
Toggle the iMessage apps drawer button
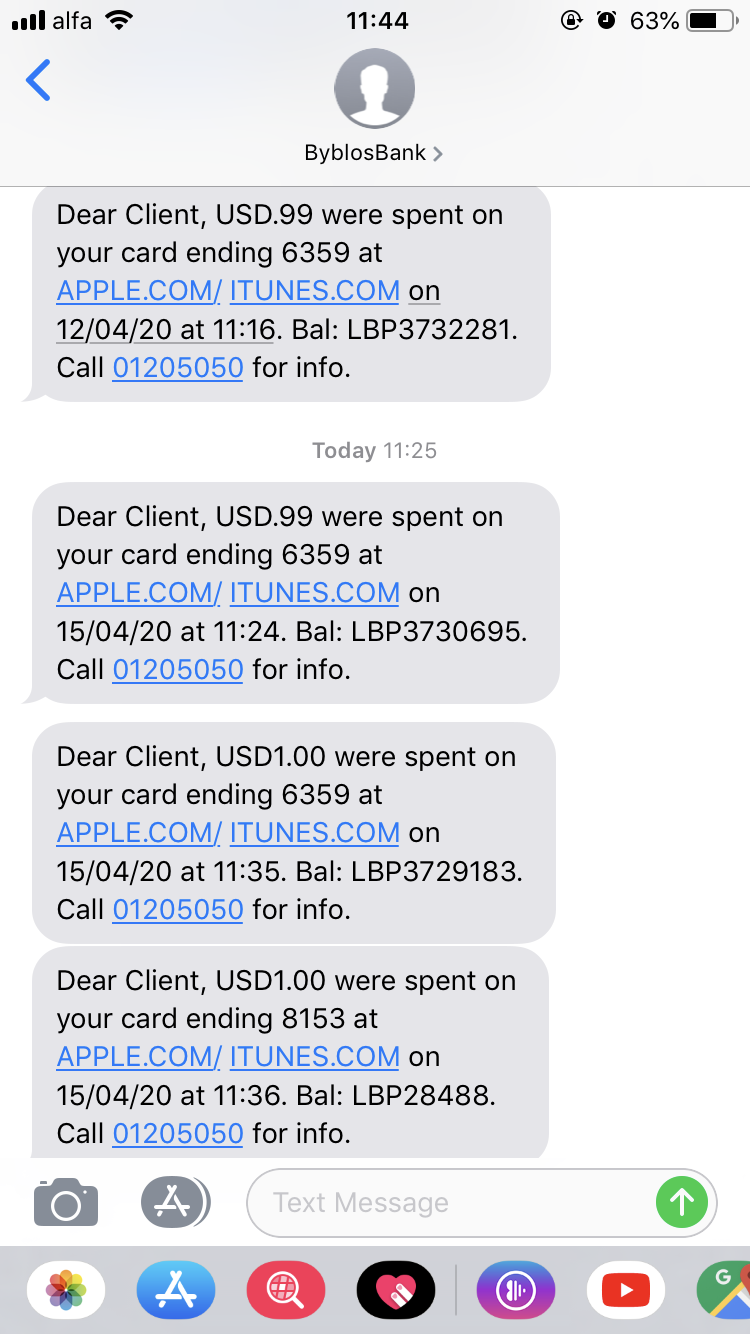pos(174,1202)
